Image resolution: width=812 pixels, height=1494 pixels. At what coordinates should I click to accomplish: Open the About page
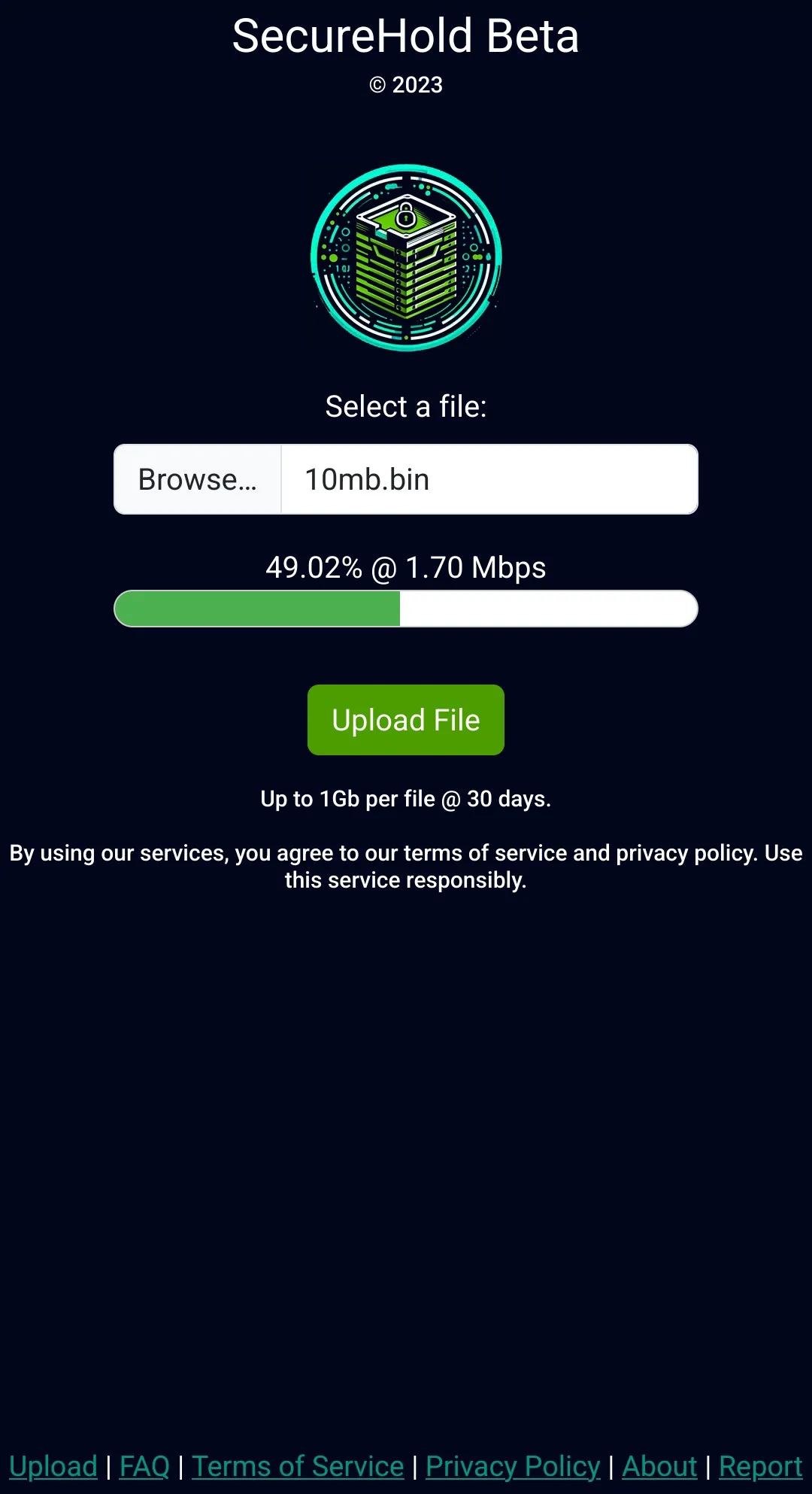click(659, 1465)
